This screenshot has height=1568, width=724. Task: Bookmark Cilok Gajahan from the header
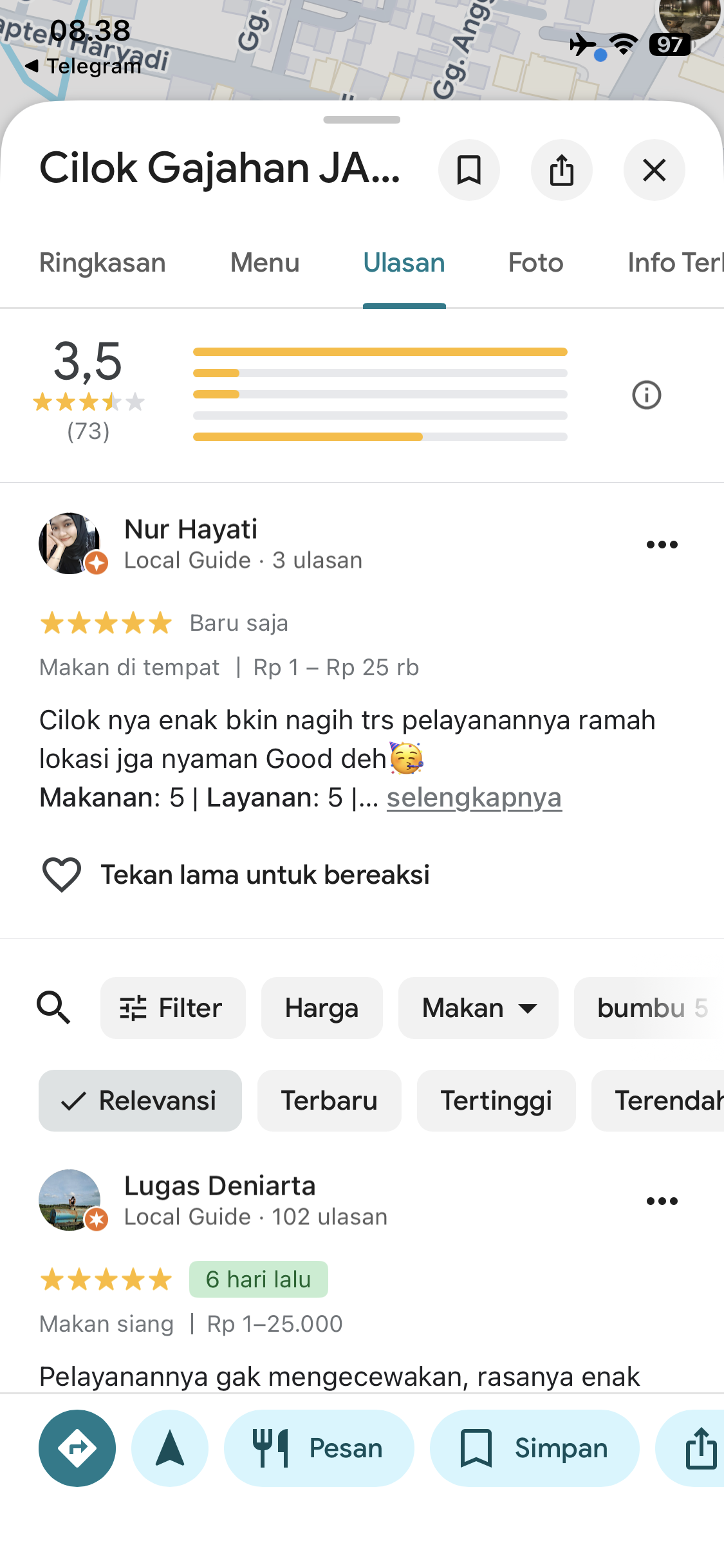(x=469, y=171)
